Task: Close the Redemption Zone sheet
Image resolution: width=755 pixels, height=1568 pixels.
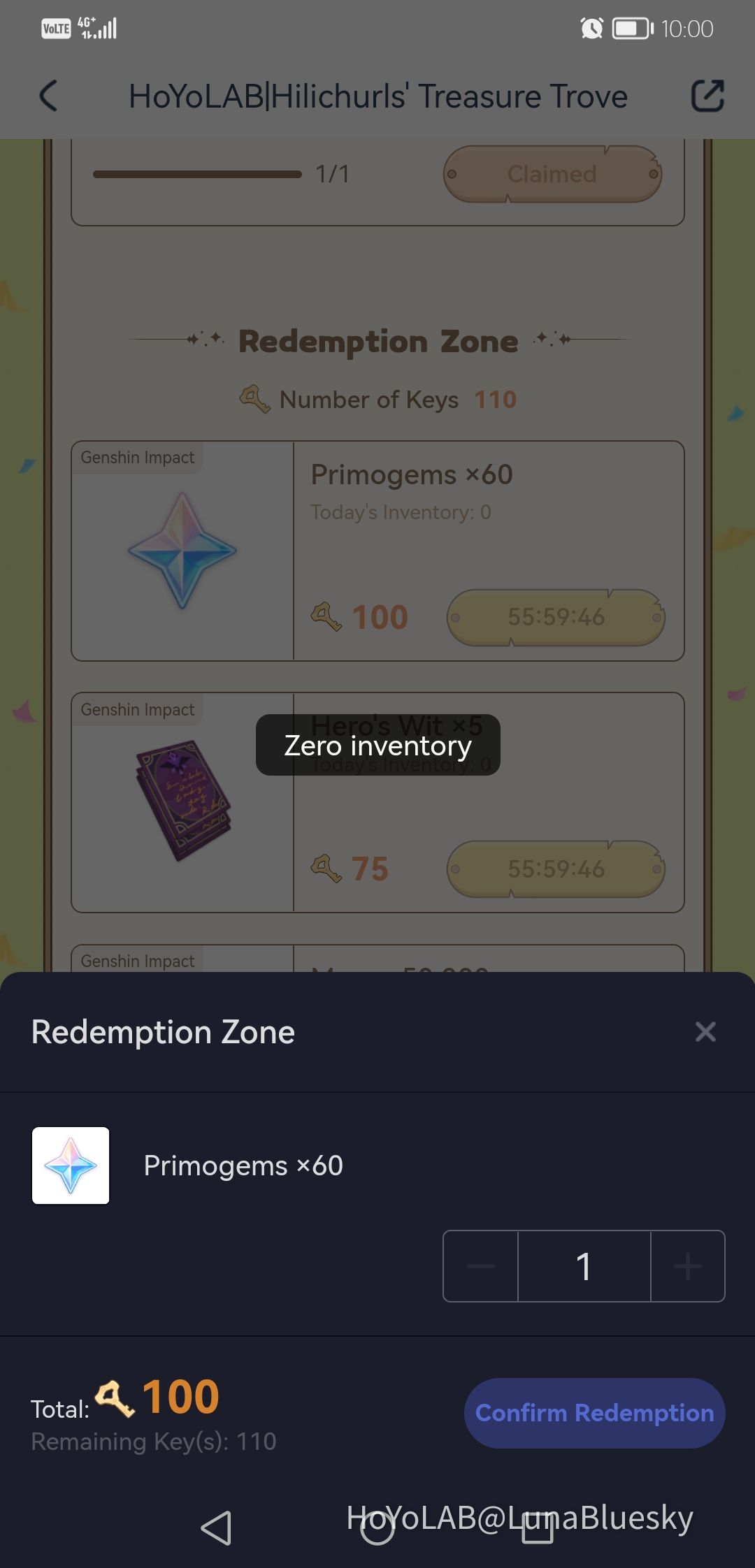Action: click(705, 1032)
